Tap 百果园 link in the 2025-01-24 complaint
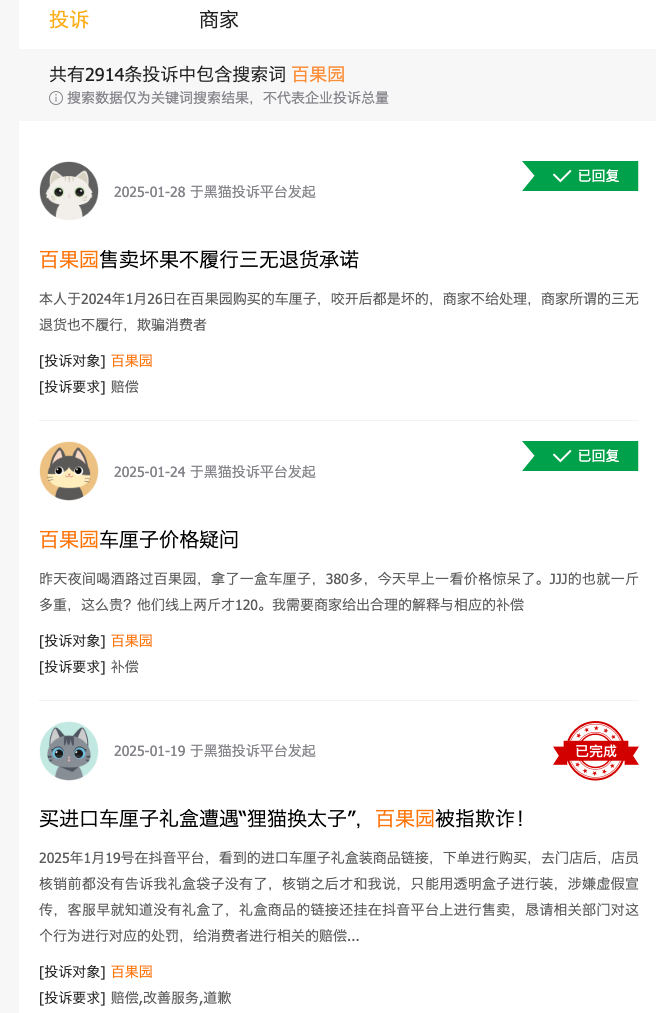The height and width of the screenshot is (1013, 656). click(x=131, y=641)
